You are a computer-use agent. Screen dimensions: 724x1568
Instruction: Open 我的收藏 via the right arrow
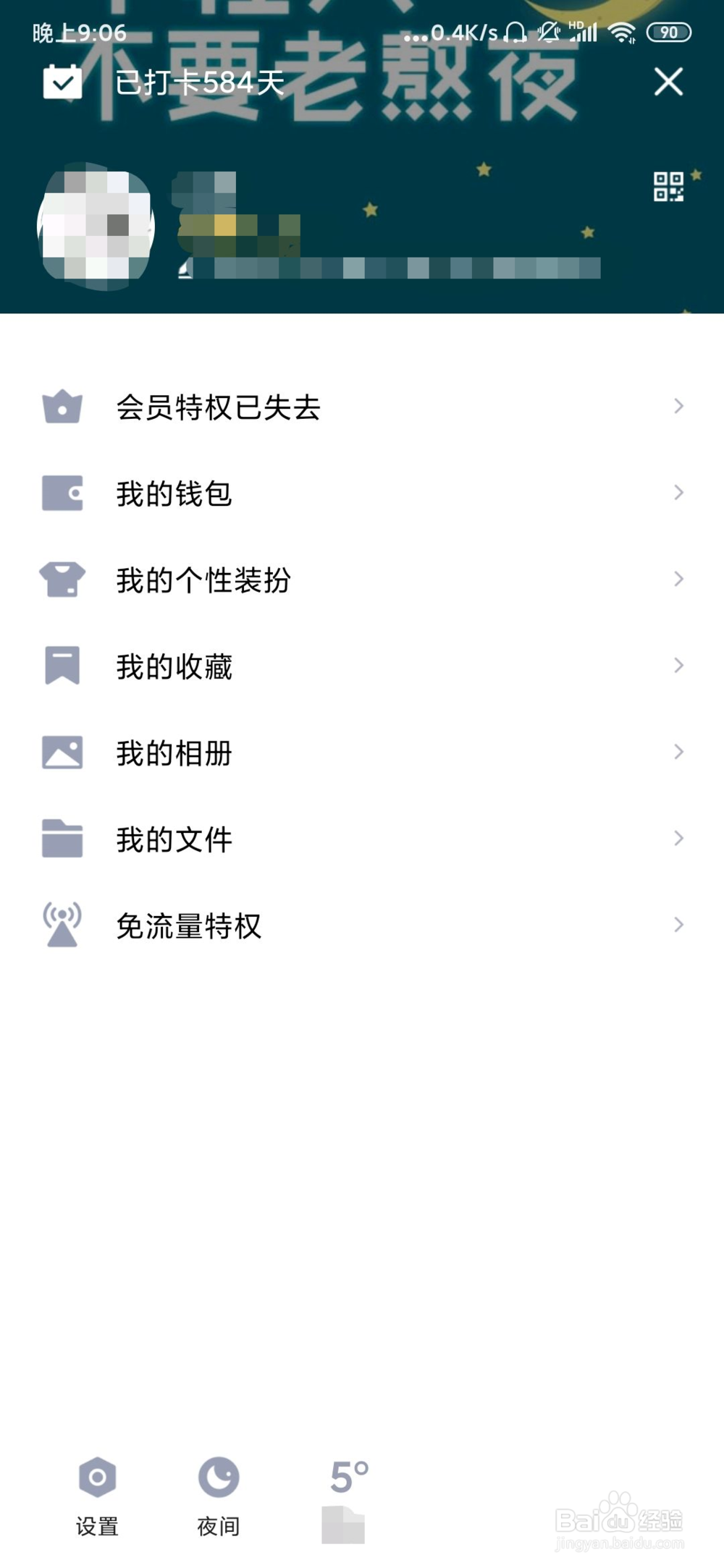pos(678,666)
